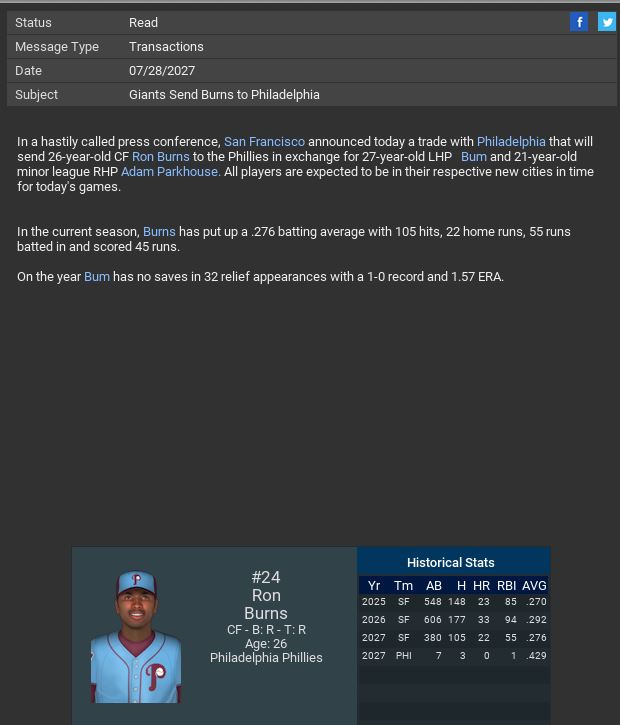This screenshot has width=620, height=725.
Task: Open the Philadelphia team link
Action: (511, 142)
